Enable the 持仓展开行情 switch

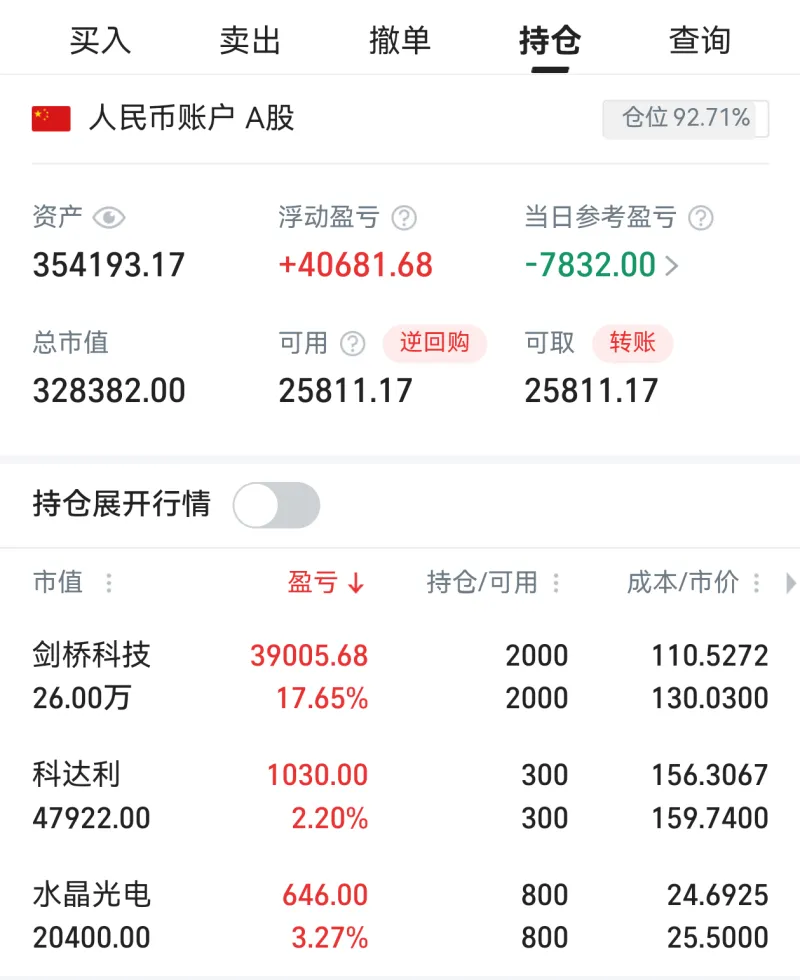click(277, 505)
